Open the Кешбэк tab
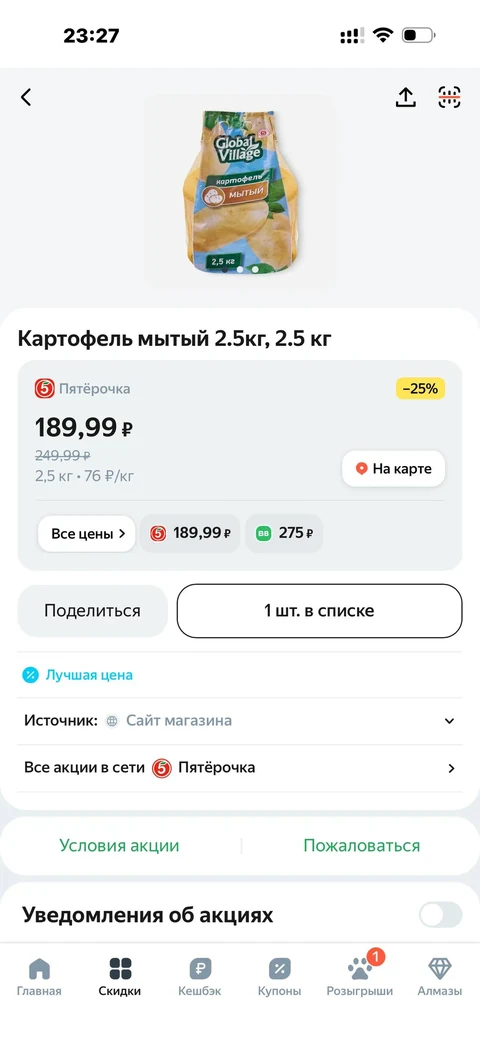The width and height of the screenshot is (480, 1043). [199, 978]
